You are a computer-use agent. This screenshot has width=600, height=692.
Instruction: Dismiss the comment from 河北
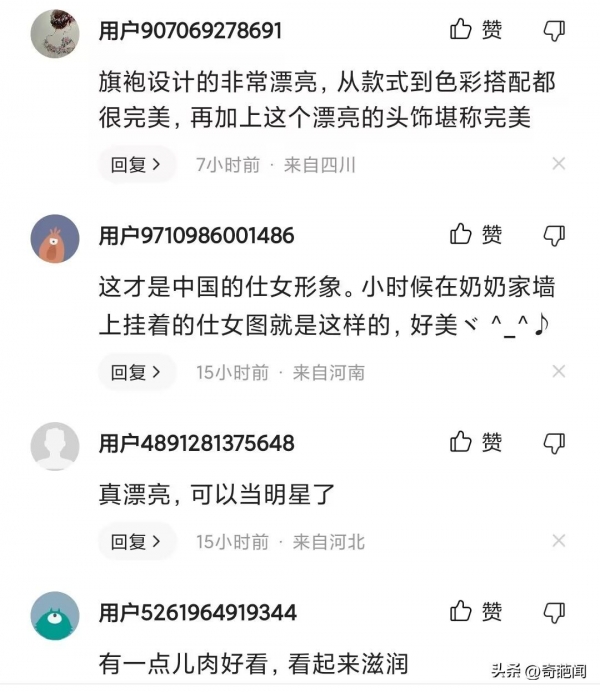(558, 541)
